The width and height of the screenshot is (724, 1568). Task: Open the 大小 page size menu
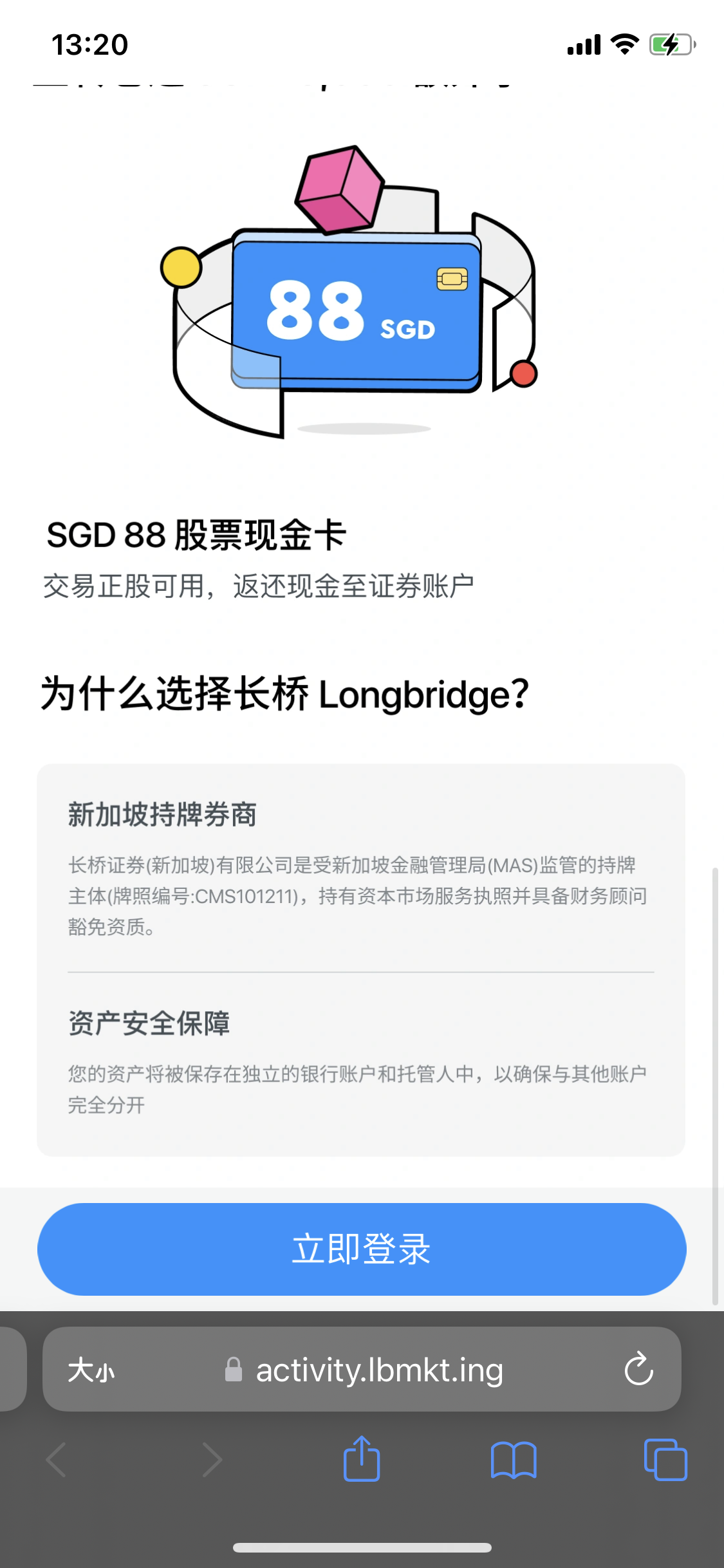(91, 1369)
